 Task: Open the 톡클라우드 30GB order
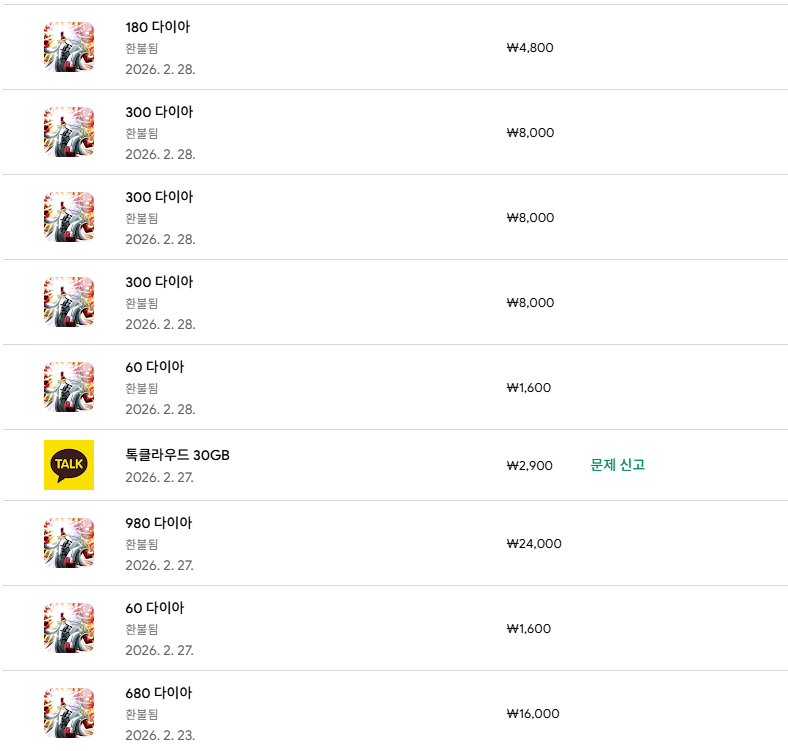tap(177, 456)
